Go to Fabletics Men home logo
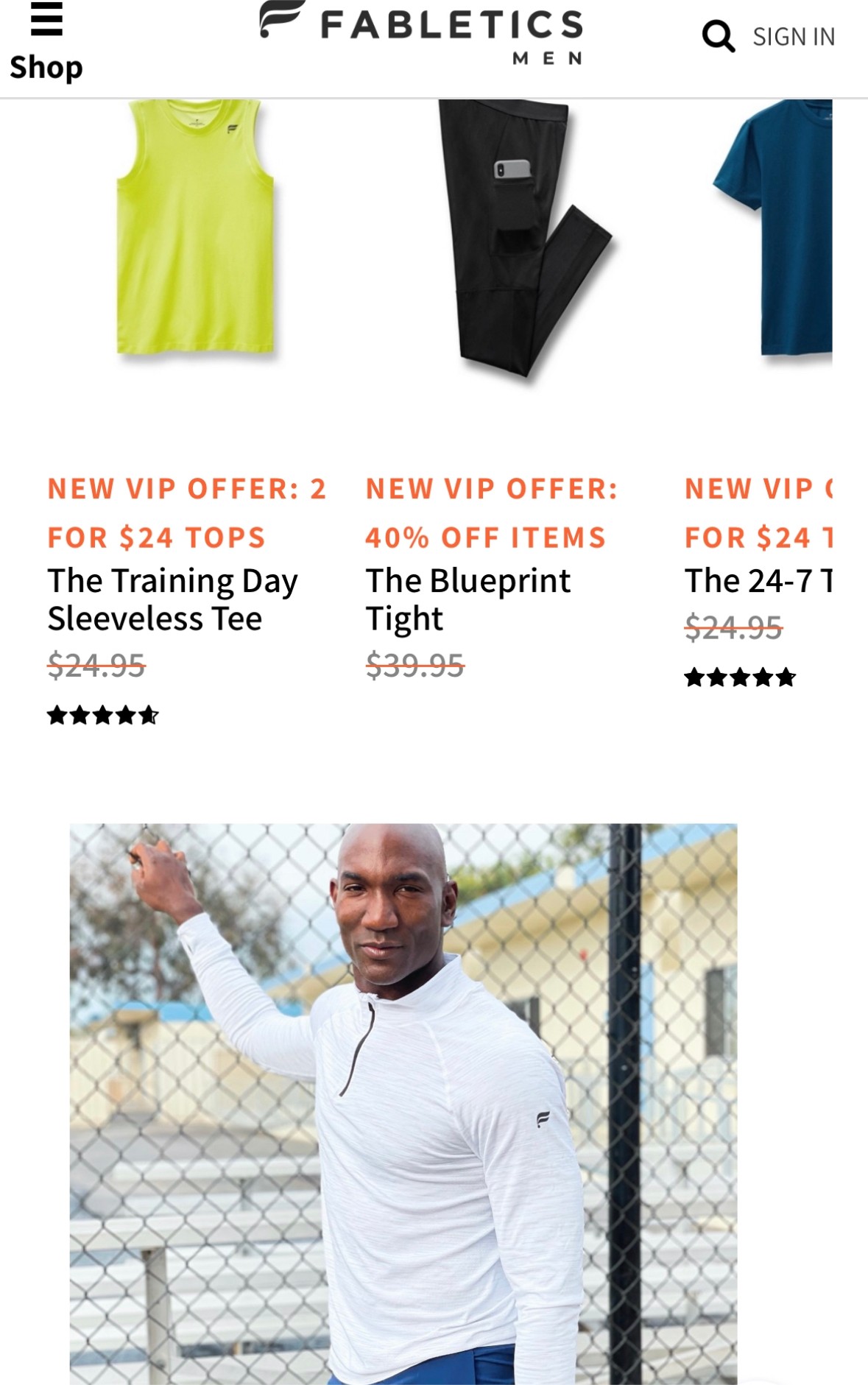 click(x=422, y=31)
